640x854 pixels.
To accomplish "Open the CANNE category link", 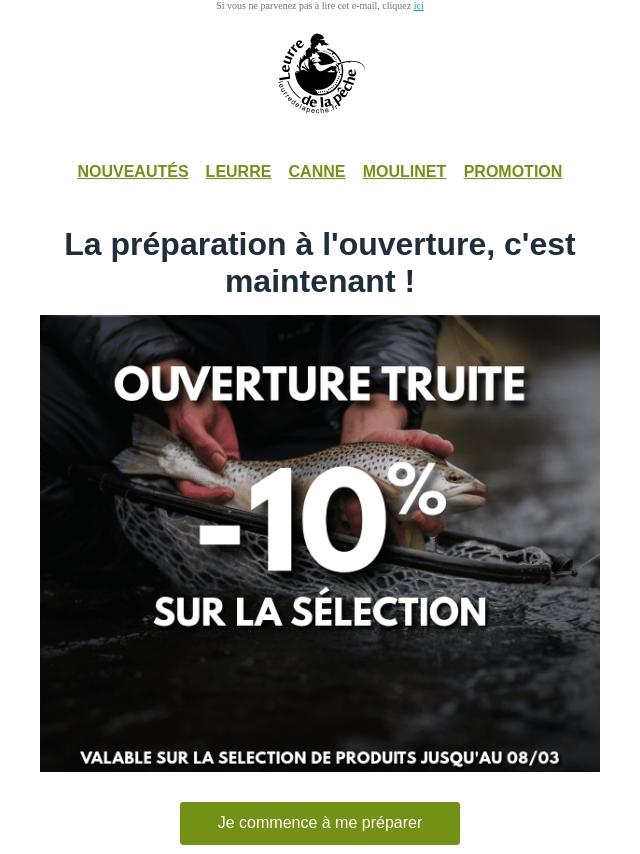I will click(316, 172).
